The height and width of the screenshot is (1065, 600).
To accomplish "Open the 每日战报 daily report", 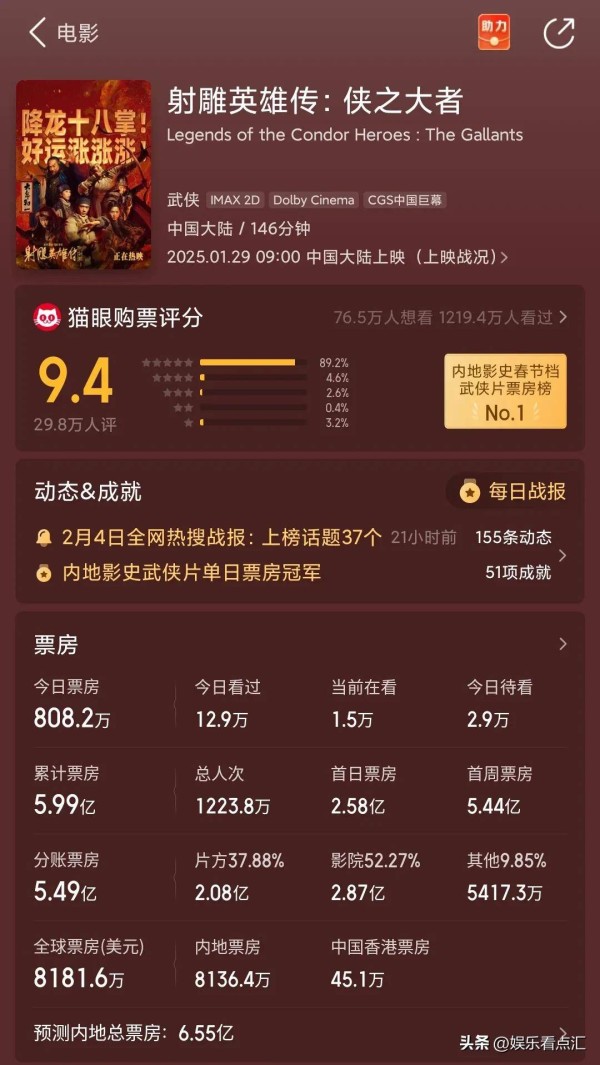I will pos(512,491).
